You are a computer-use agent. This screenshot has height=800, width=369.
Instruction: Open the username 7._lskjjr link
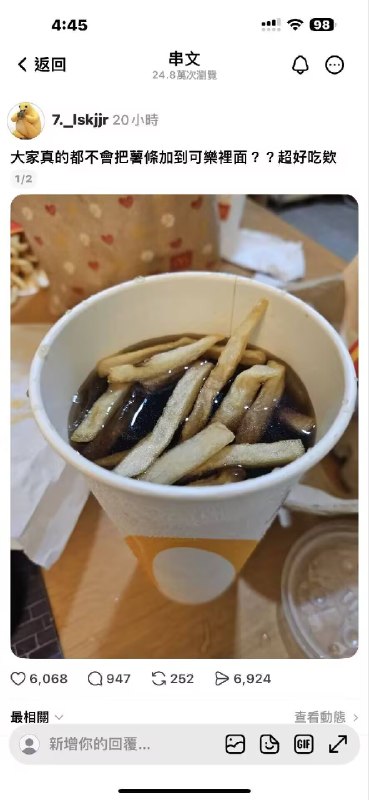(x=80, y=120)
